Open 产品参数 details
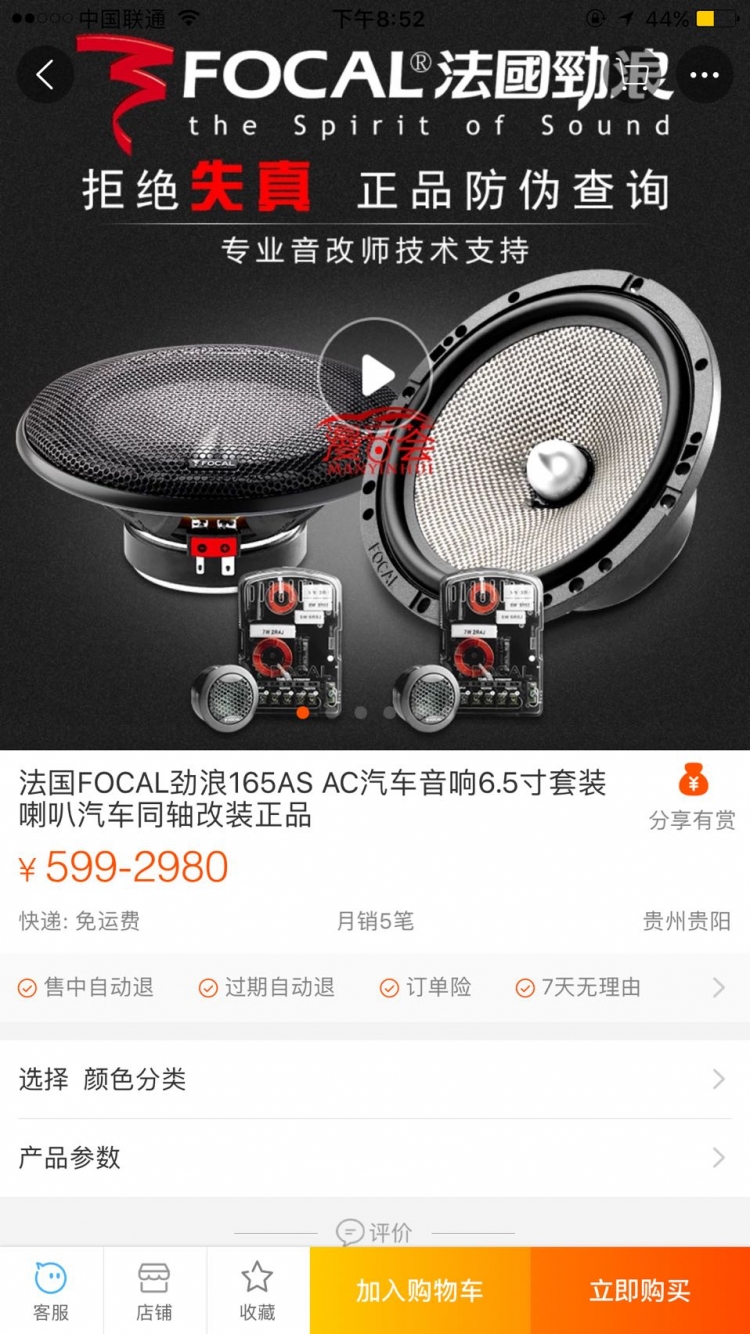 pyautogui.click(x=375, y=1158)
